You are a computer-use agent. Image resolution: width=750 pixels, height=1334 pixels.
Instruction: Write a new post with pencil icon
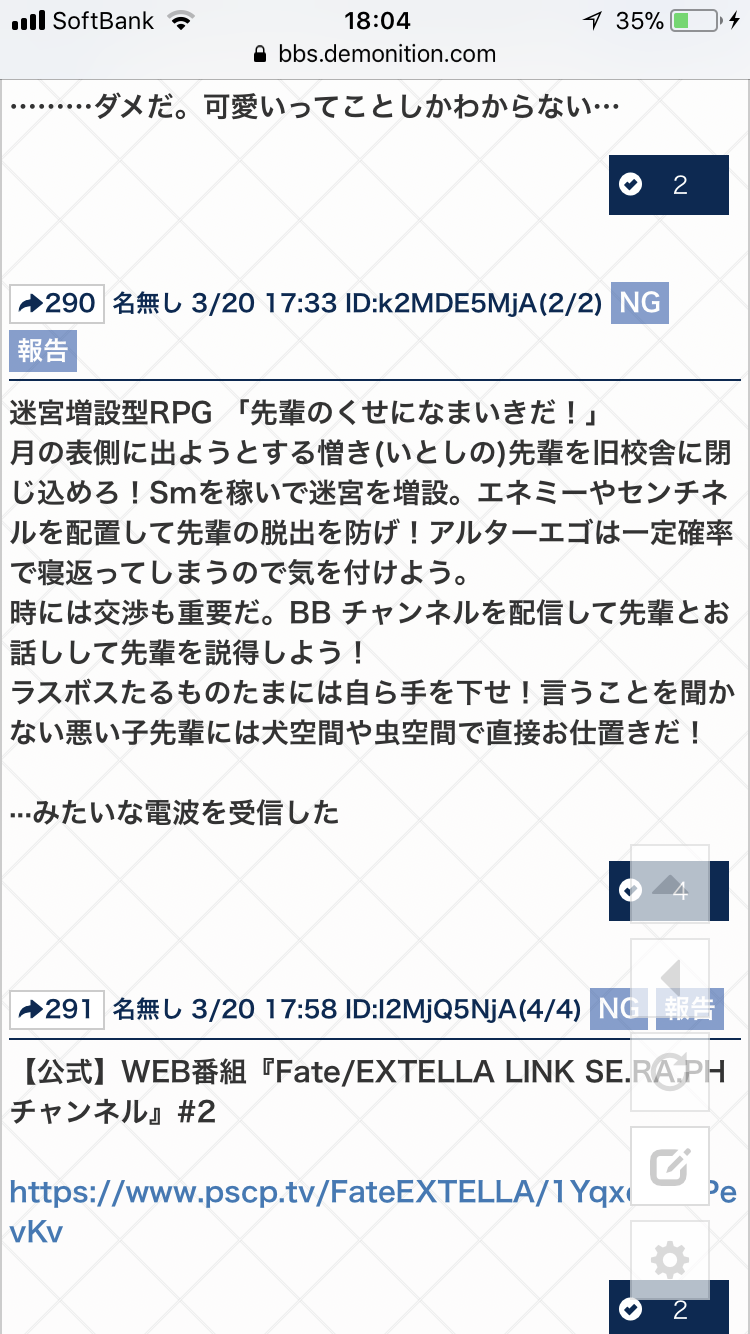(x=670, y=1165)
